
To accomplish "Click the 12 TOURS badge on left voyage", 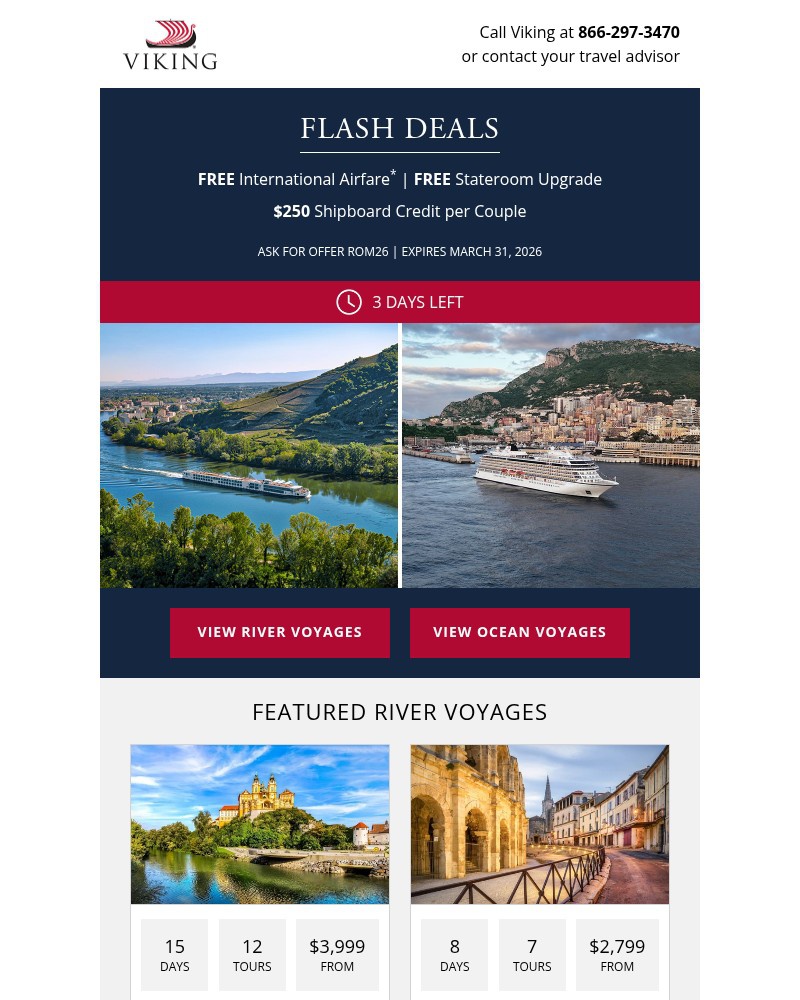I will click(x=252, y=954).
